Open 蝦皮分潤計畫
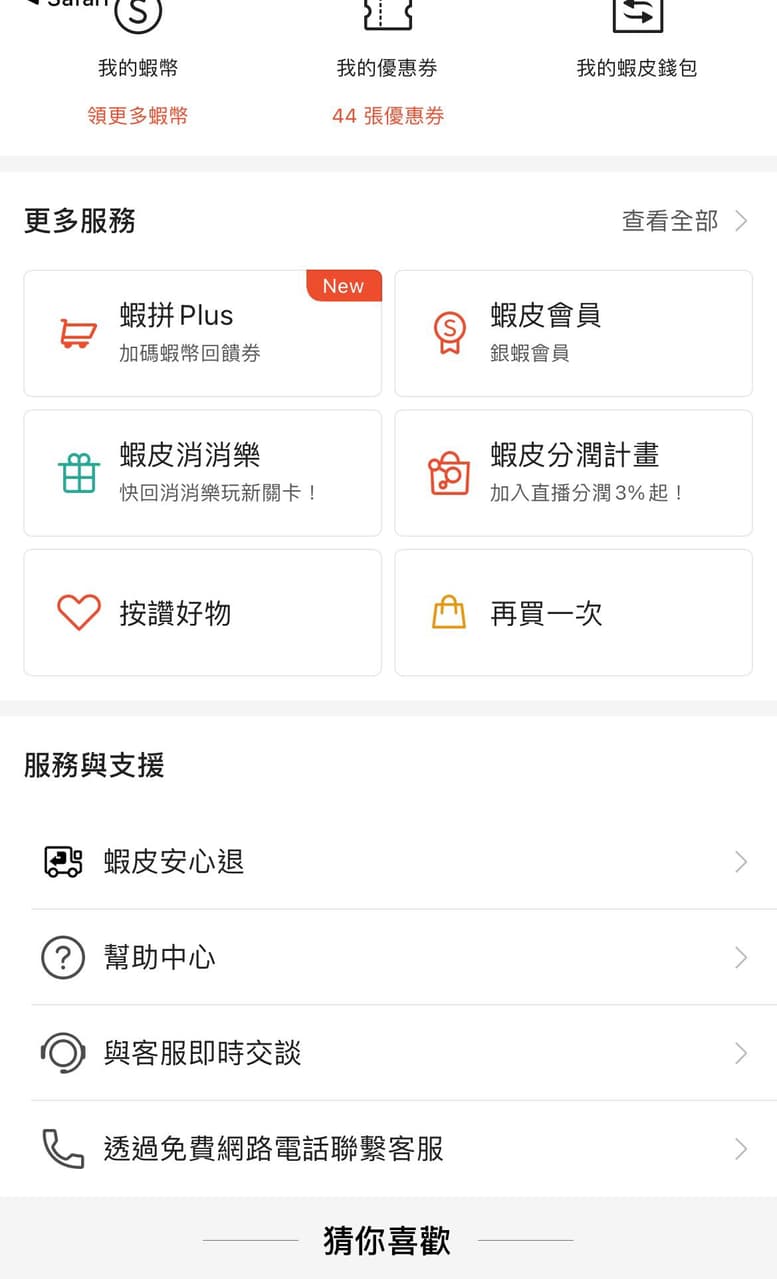The width and height of the screenshot is (777, 1279). (574, 473)
